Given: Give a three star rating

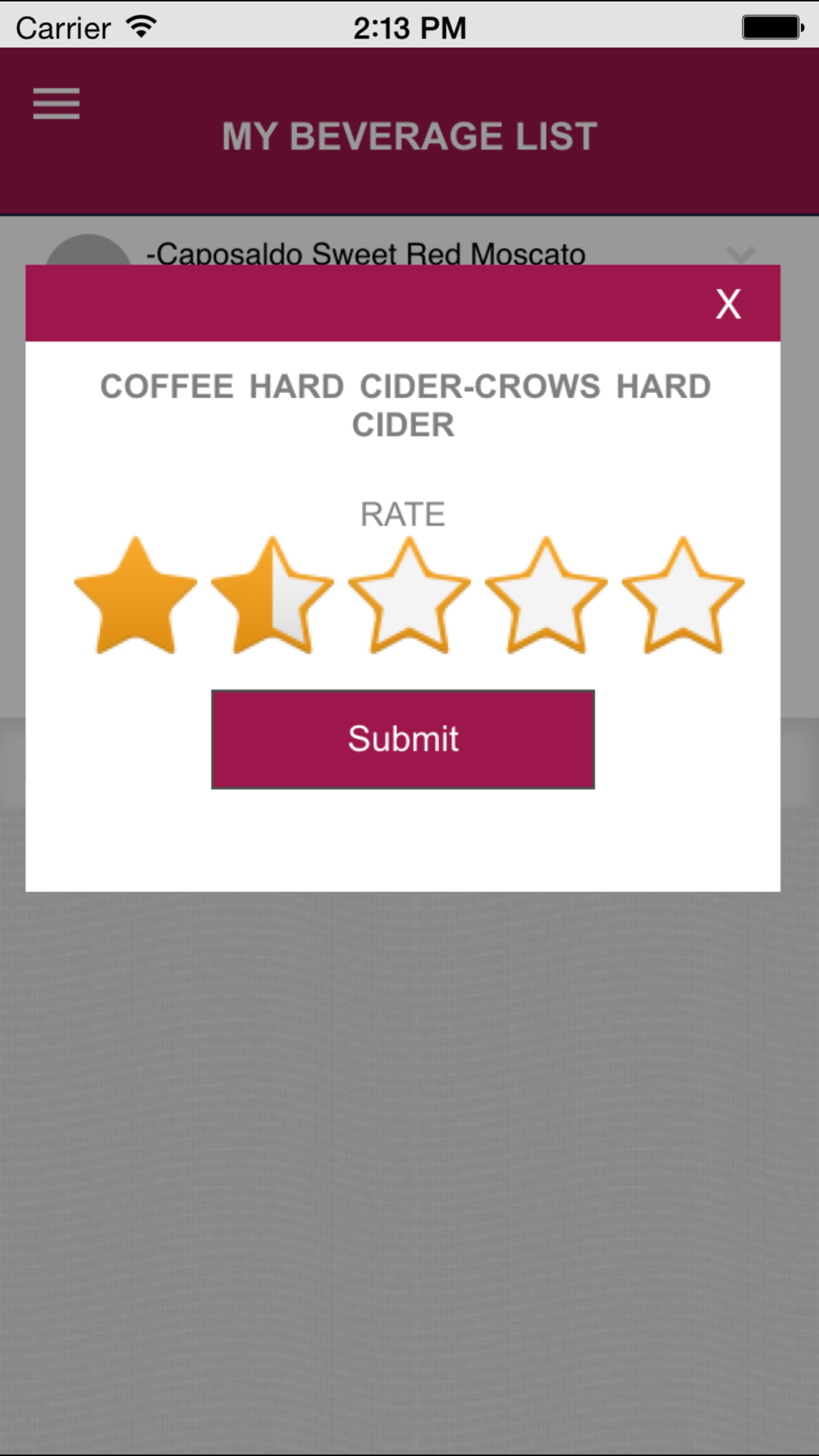Looking at the screenshot, I should (409, 595).
